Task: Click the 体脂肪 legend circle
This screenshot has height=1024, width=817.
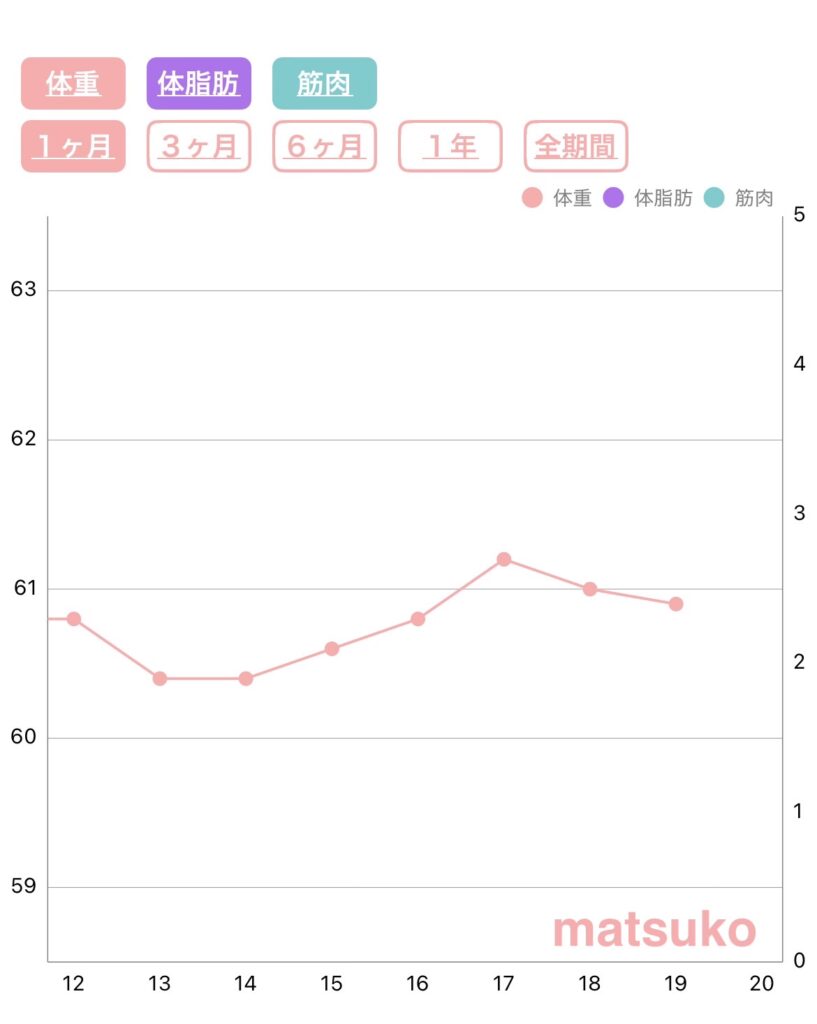Action: (611, 198)
